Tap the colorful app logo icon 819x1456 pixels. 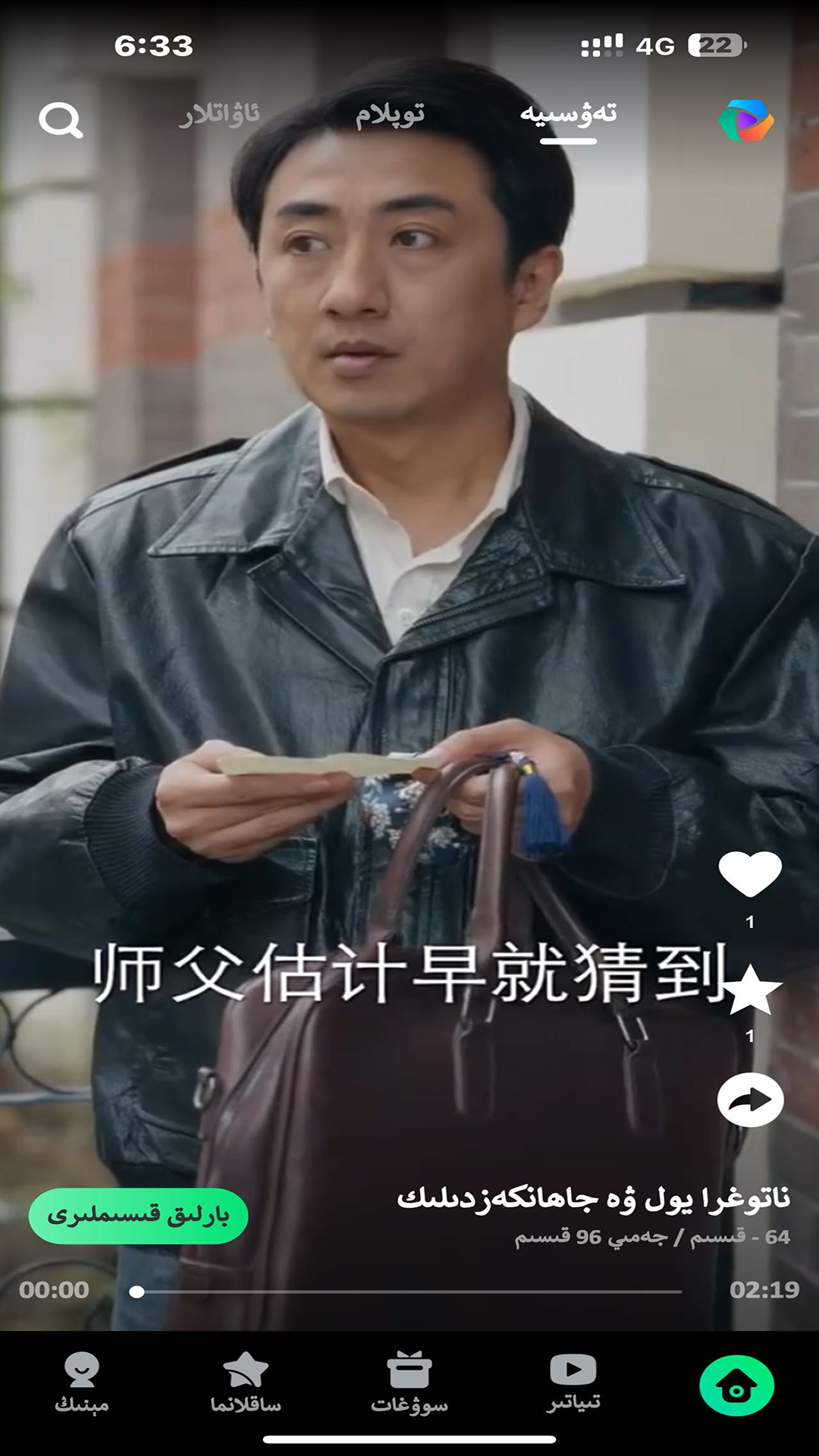point(745,120)
